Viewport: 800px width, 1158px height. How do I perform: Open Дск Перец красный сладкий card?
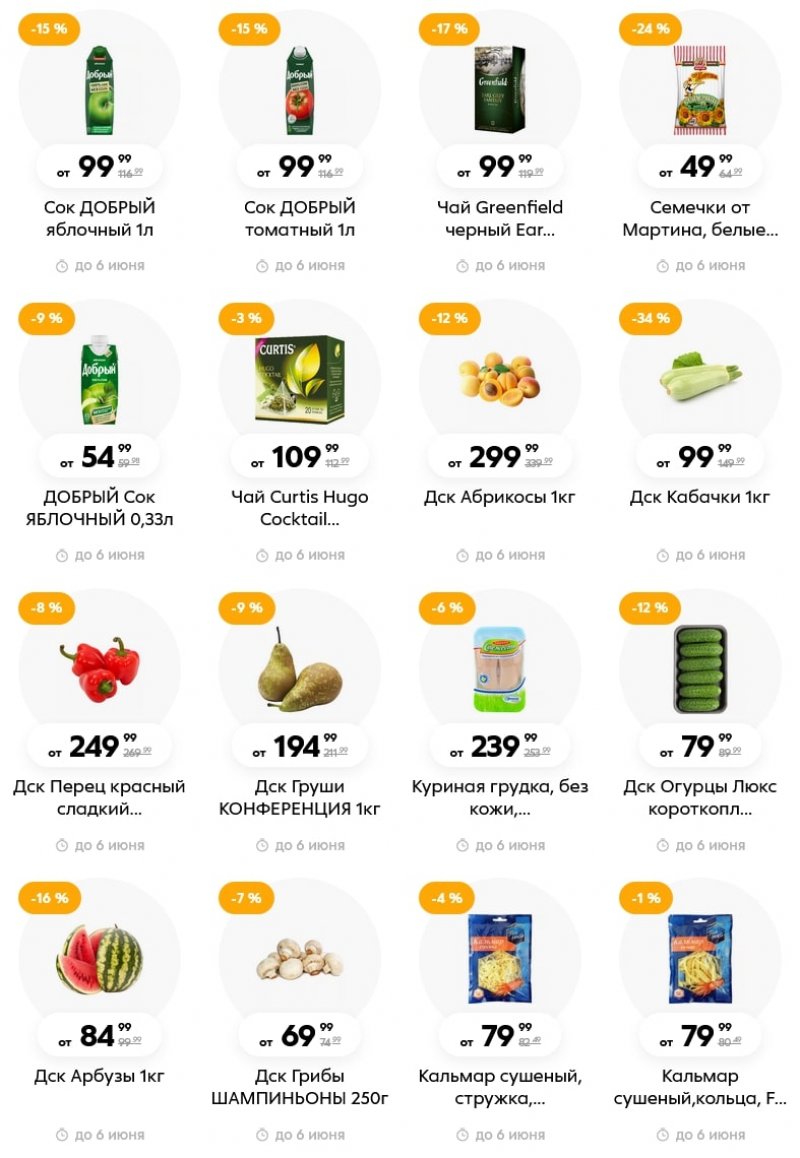click(x=99, y=670)
